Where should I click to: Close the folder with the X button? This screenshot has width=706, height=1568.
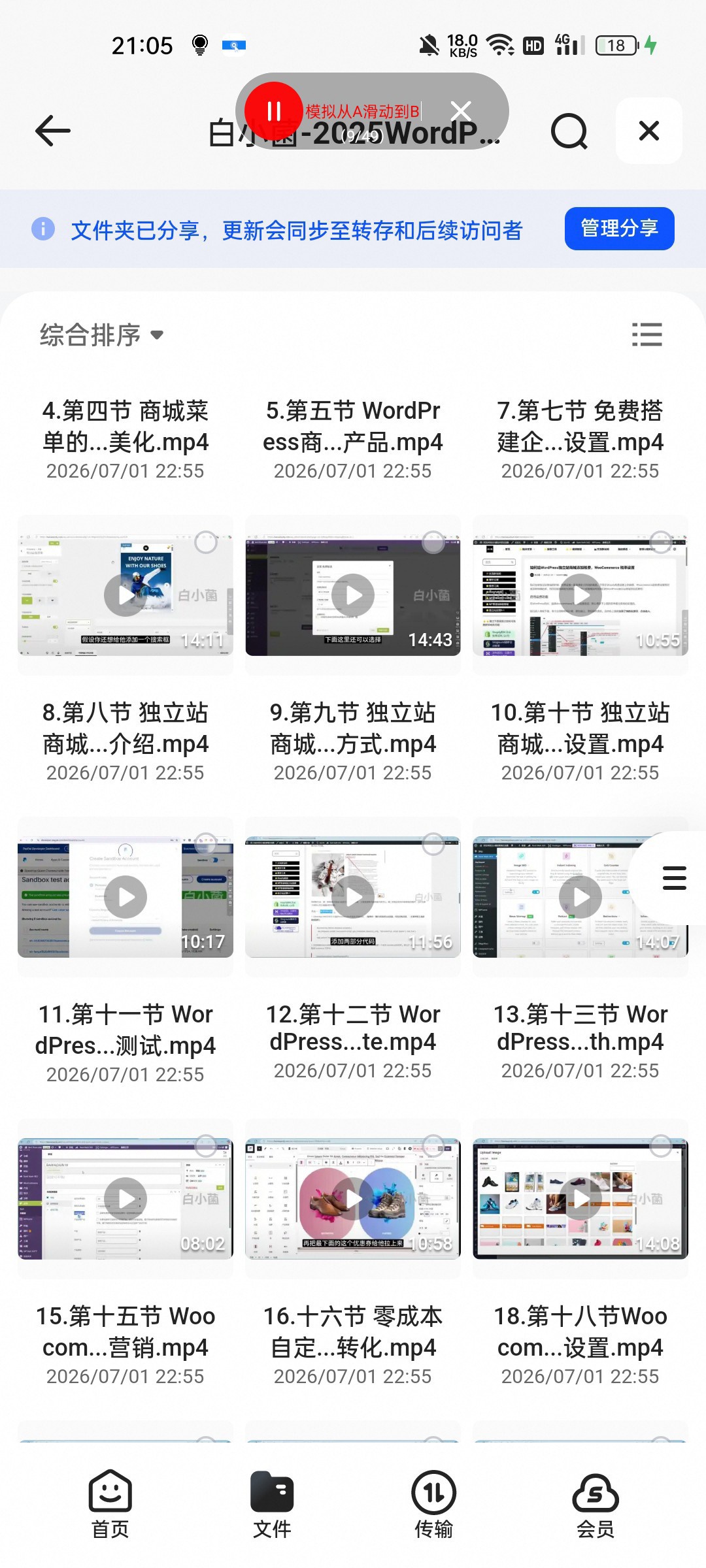649,131
